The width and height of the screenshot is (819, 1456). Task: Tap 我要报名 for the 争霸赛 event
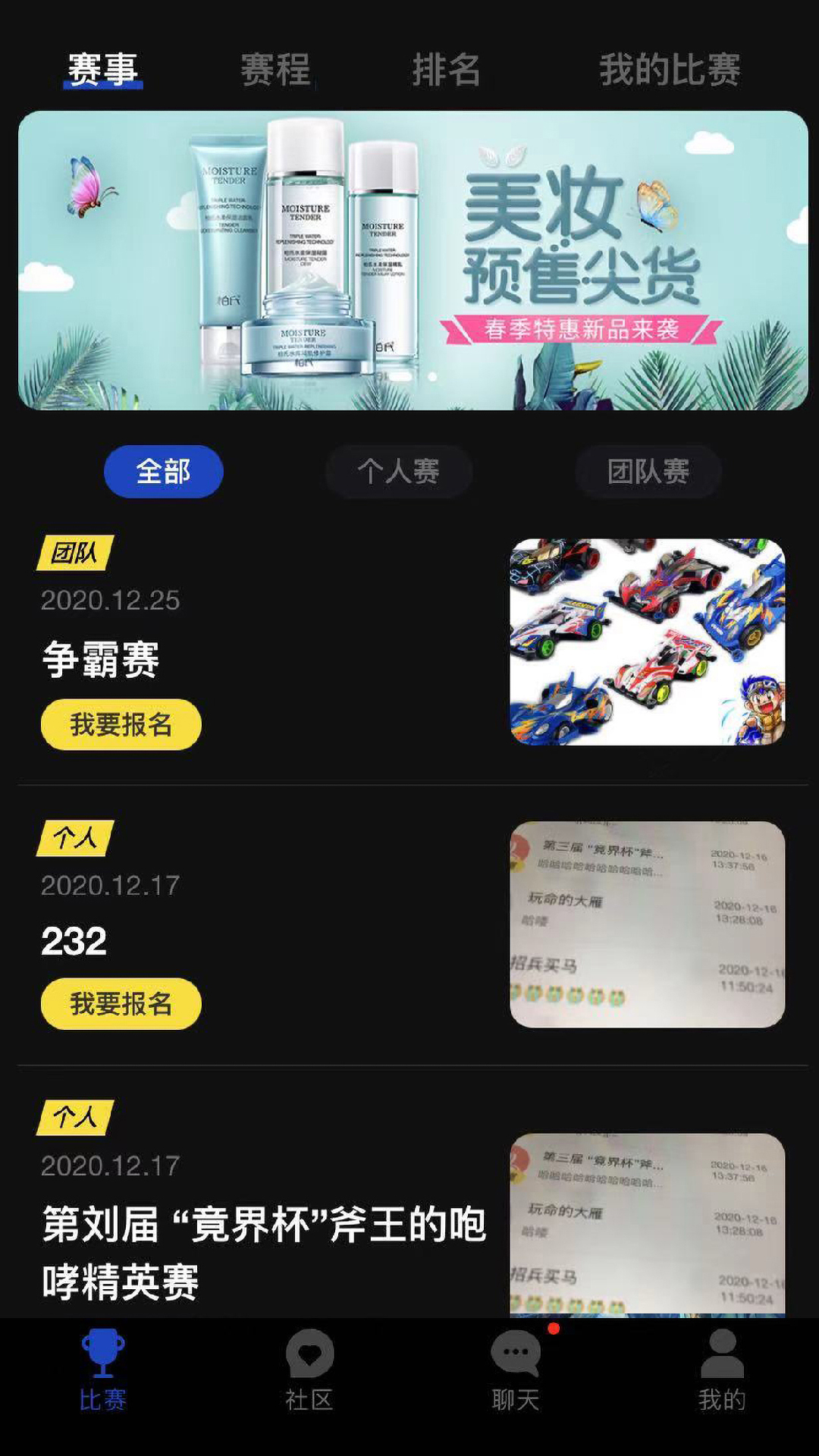point(121,726)
